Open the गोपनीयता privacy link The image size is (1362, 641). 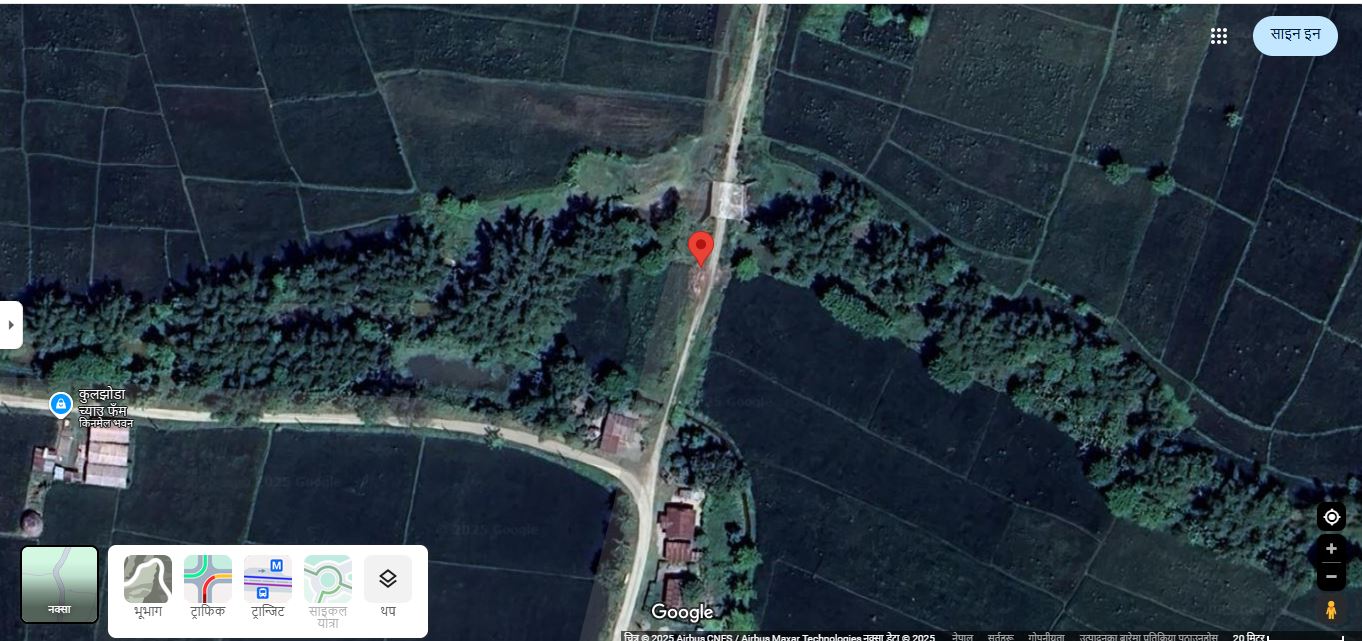[x=1045, y=636]
